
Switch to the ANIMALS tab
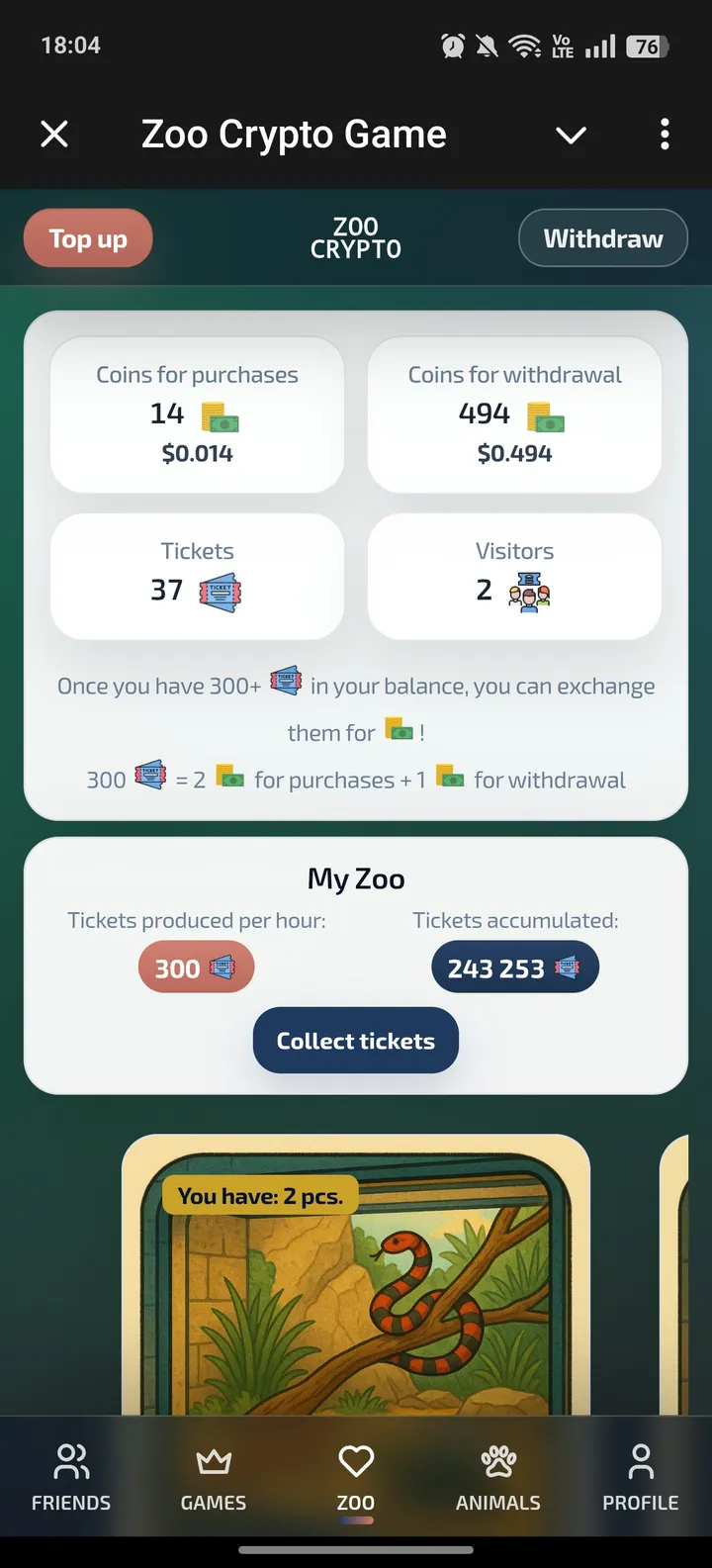click(x=497, y=1478)
